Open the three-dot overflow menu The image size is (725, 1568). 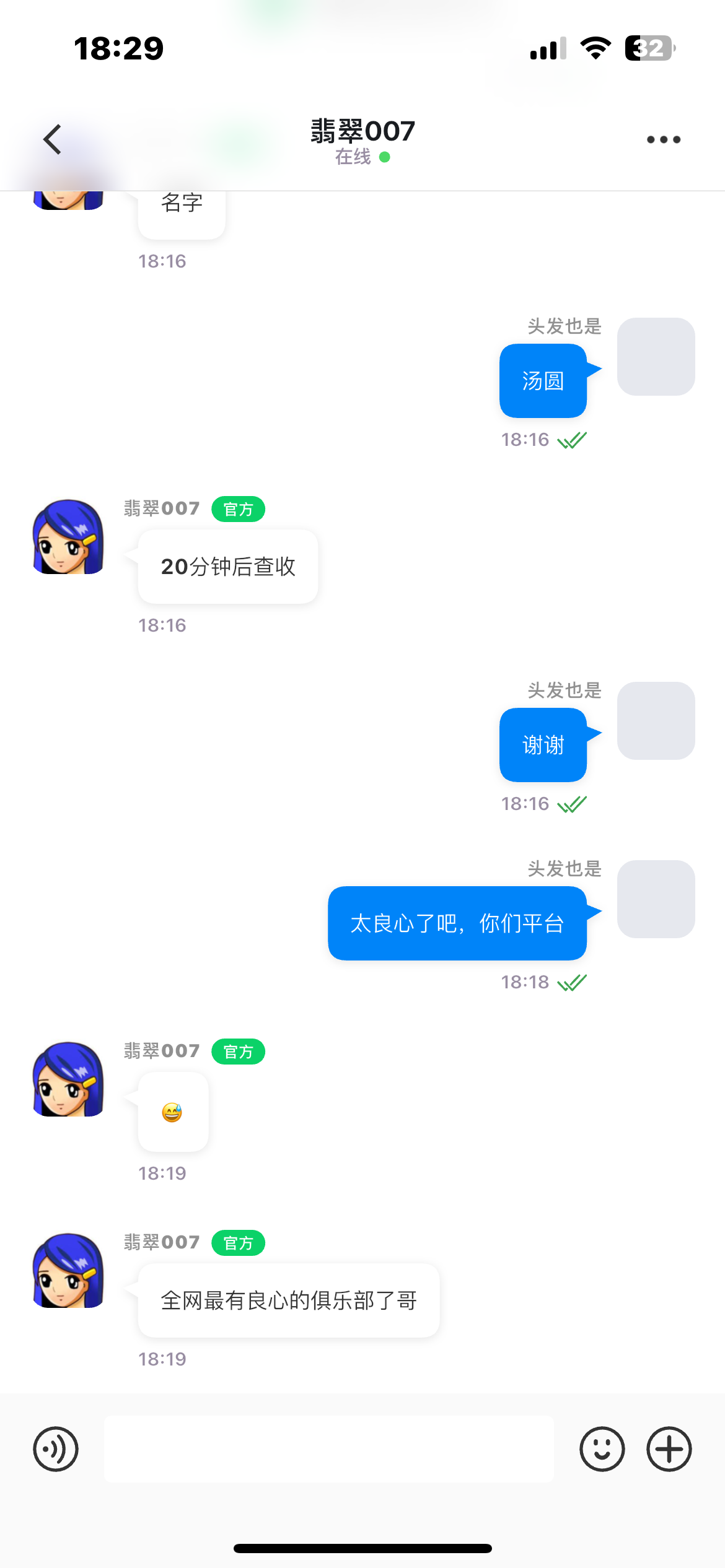pos(663,139)
